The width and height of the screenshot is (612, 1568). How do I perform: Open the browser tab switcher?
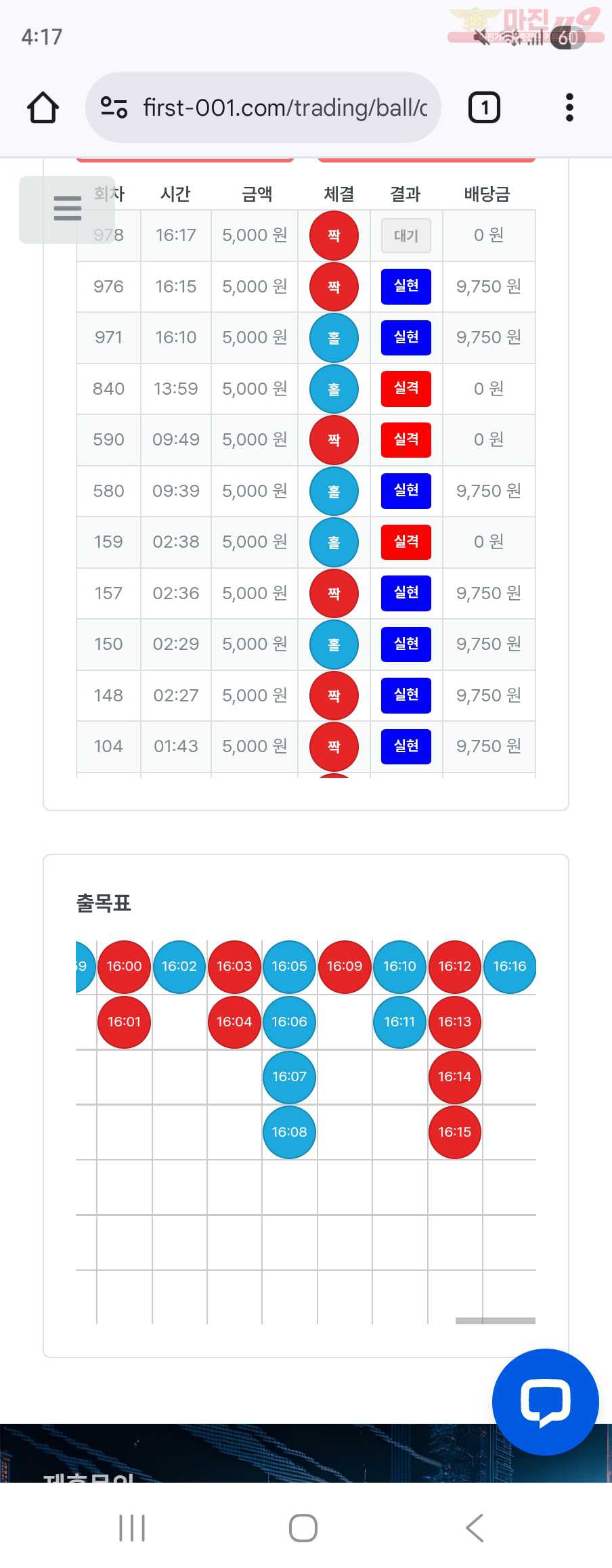coord(484,108)
